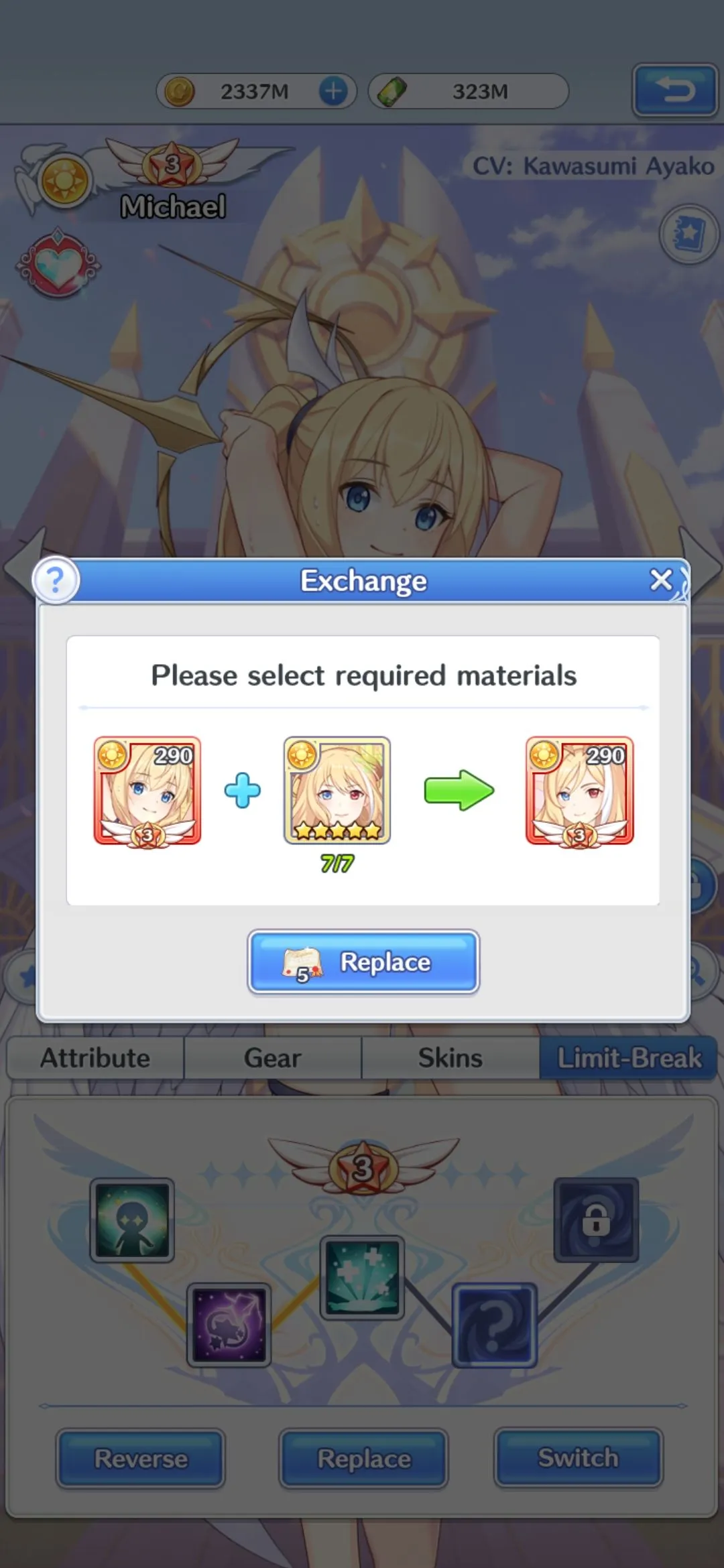View the Skins tab
The image size is (724, 1568).
click(450, 1058)
